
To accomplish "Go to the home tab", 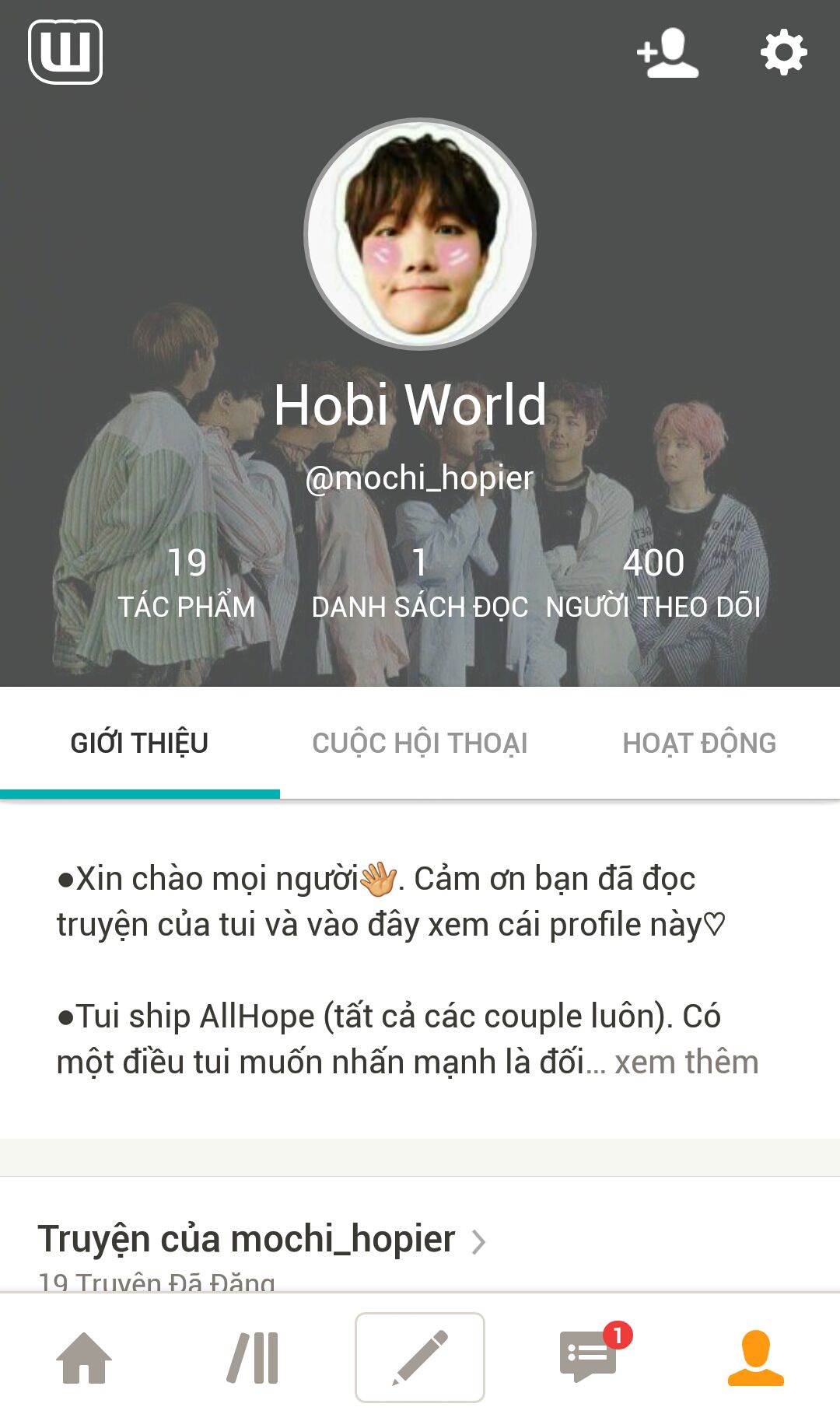I will point(84,1358).
